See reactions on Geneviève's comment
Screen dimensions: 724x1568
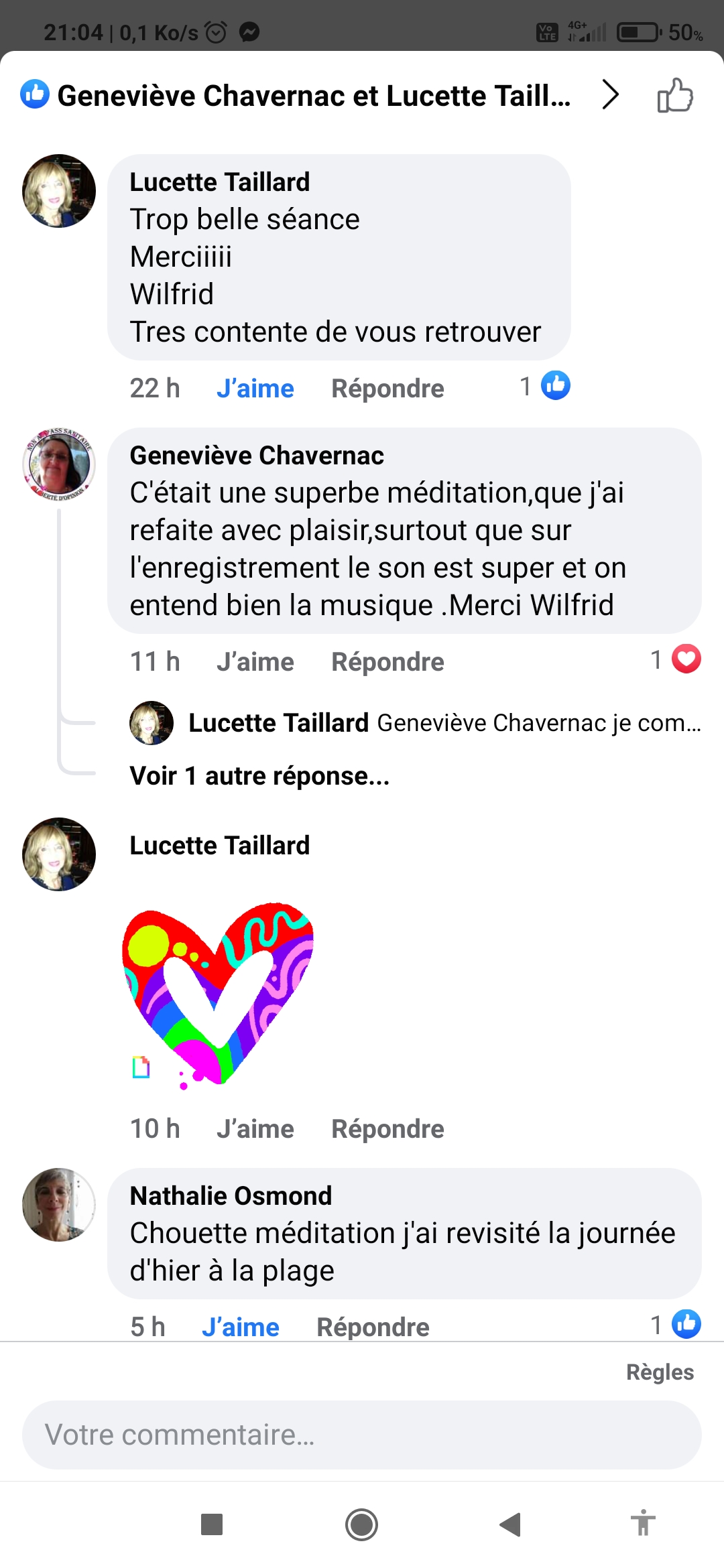[x=676, y=659]
